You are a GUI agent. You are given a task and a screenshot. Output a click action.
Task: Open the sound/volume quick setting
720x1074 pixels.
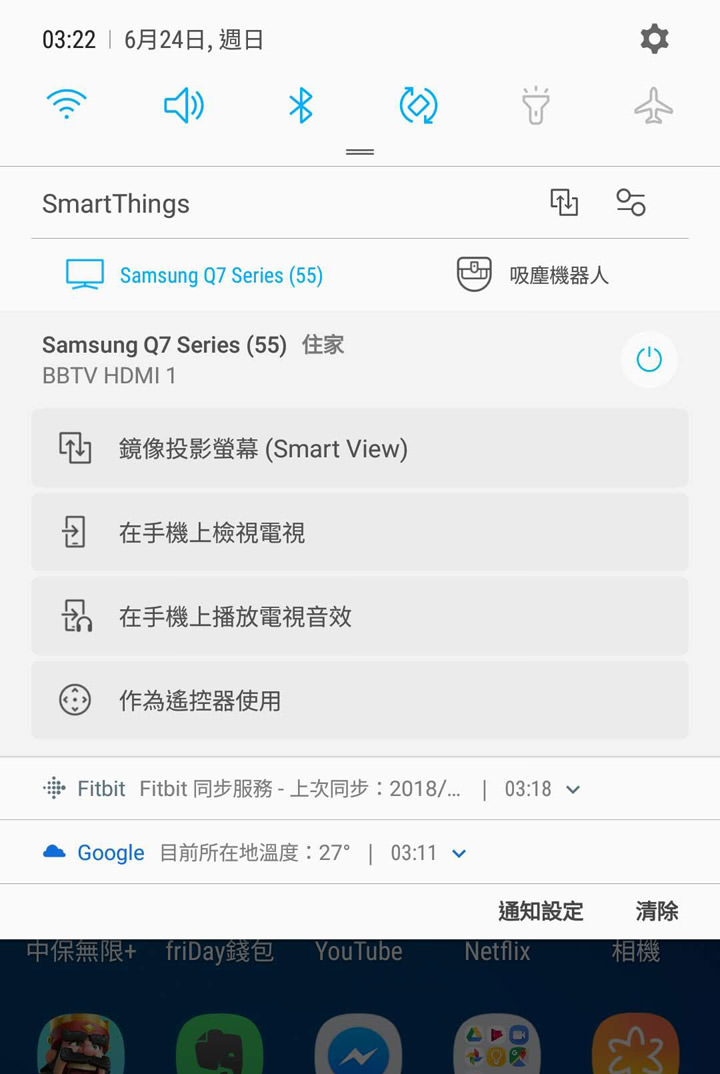pyautogui.click(x=183, y=104)
